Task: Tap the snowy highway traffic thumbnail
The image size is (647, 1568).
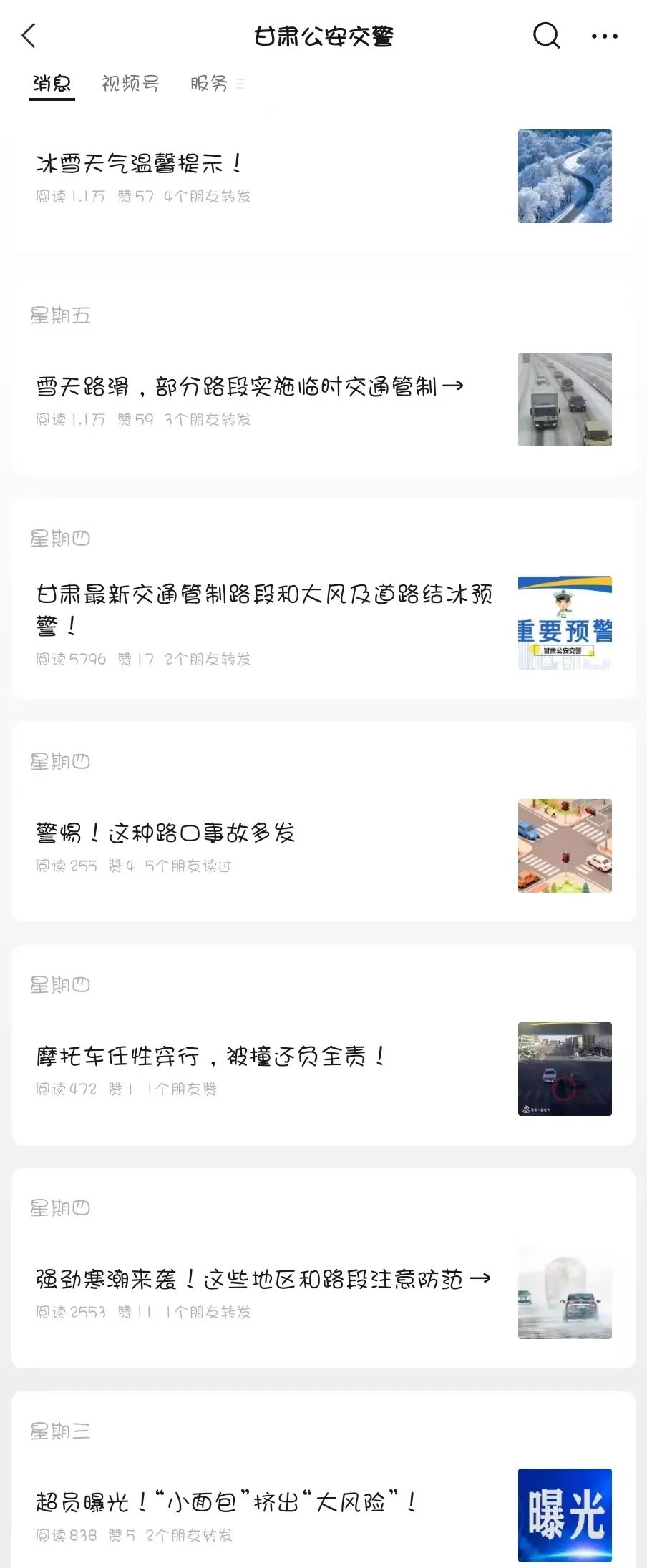Action: tap(564, 399)
